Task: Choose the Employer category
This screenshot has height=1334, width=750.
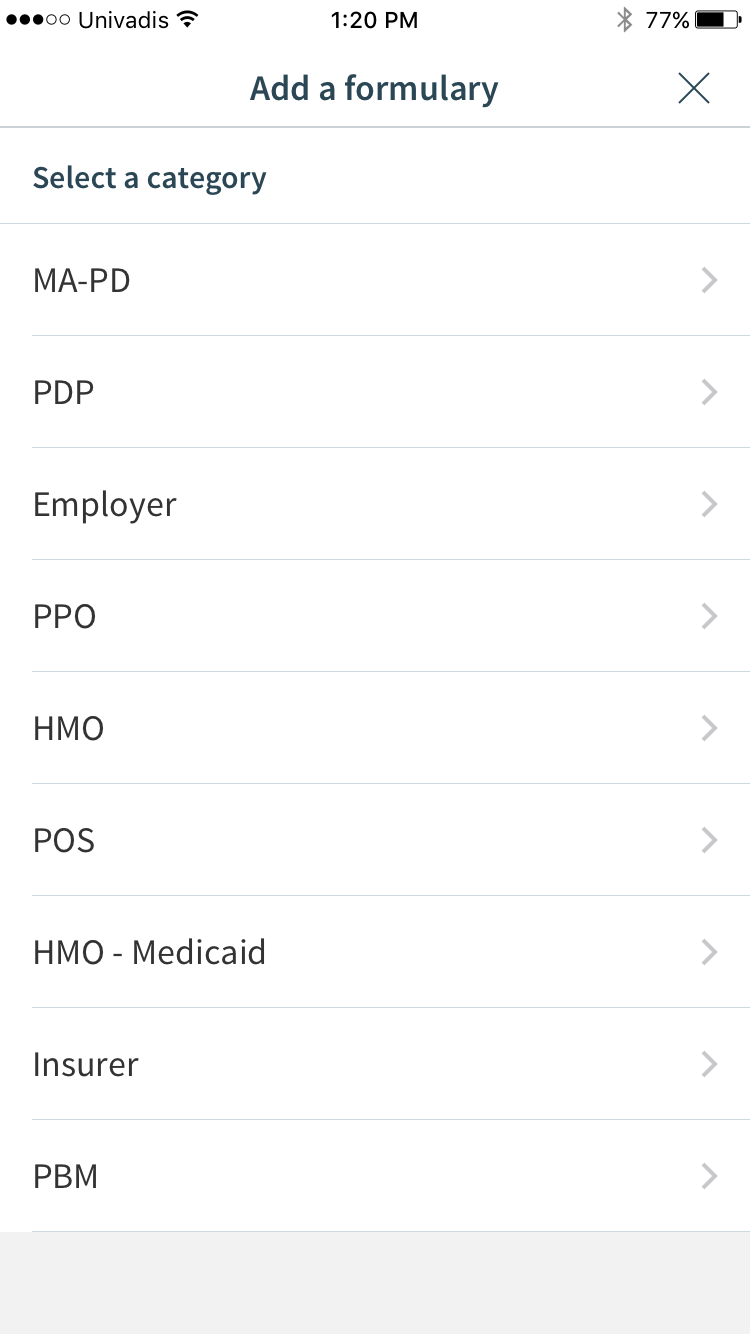Action: [375, 504]
